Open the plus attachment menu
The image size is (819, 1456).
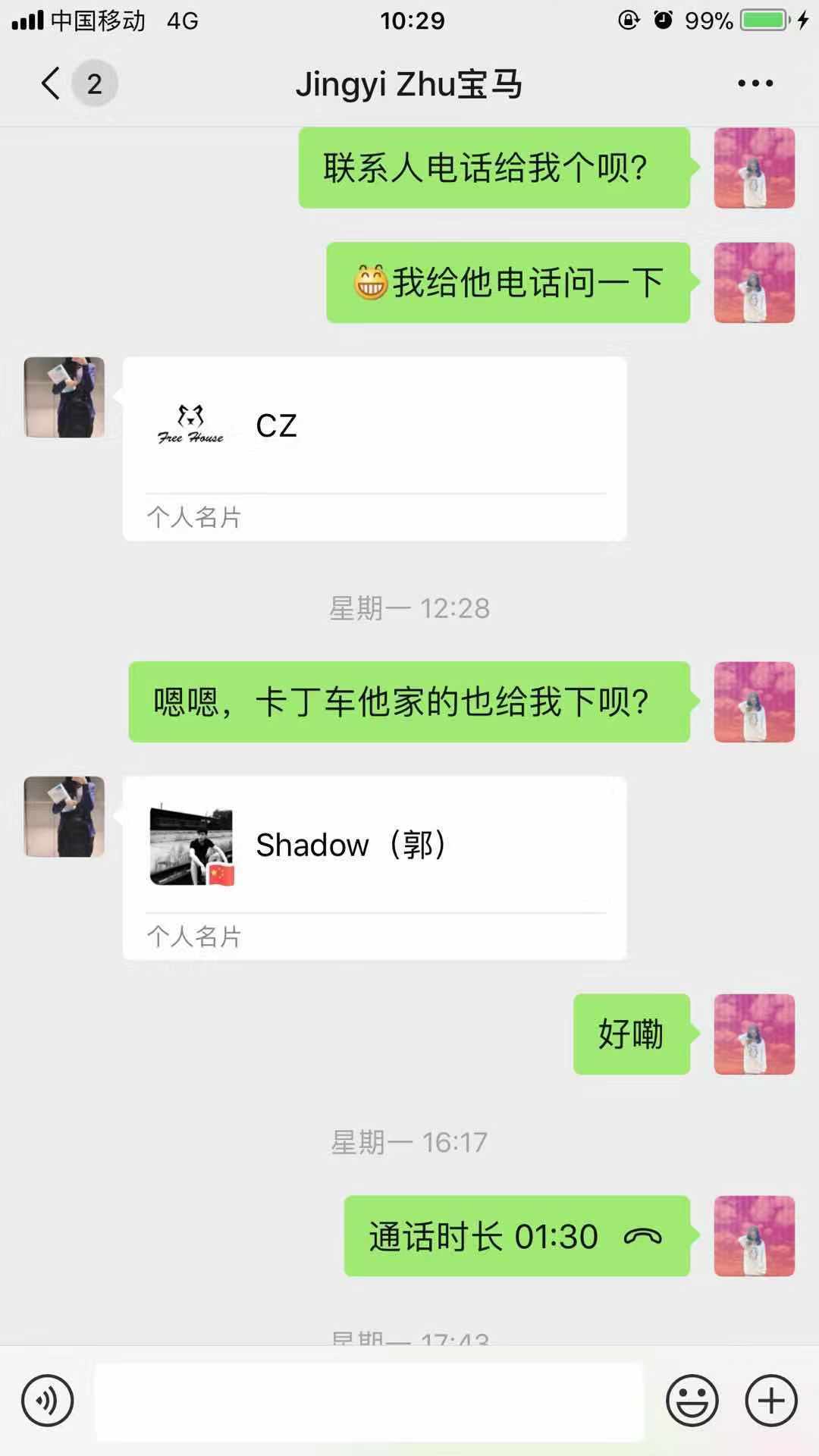tap(771, 1401)
